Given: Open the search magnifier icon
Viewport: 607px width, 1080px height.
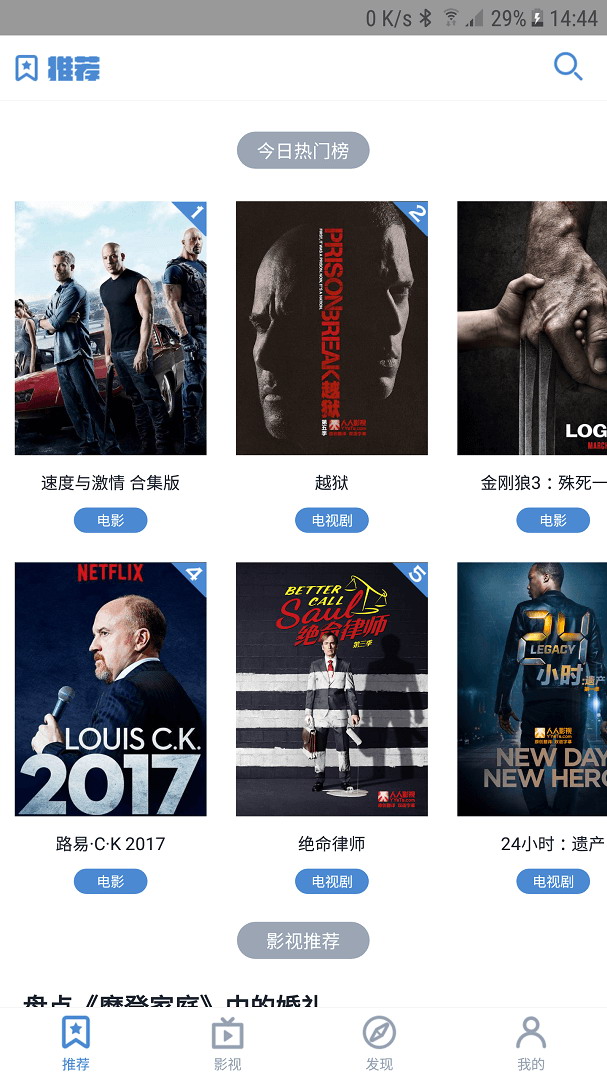Looking at the screenshot, I should 568,67.
